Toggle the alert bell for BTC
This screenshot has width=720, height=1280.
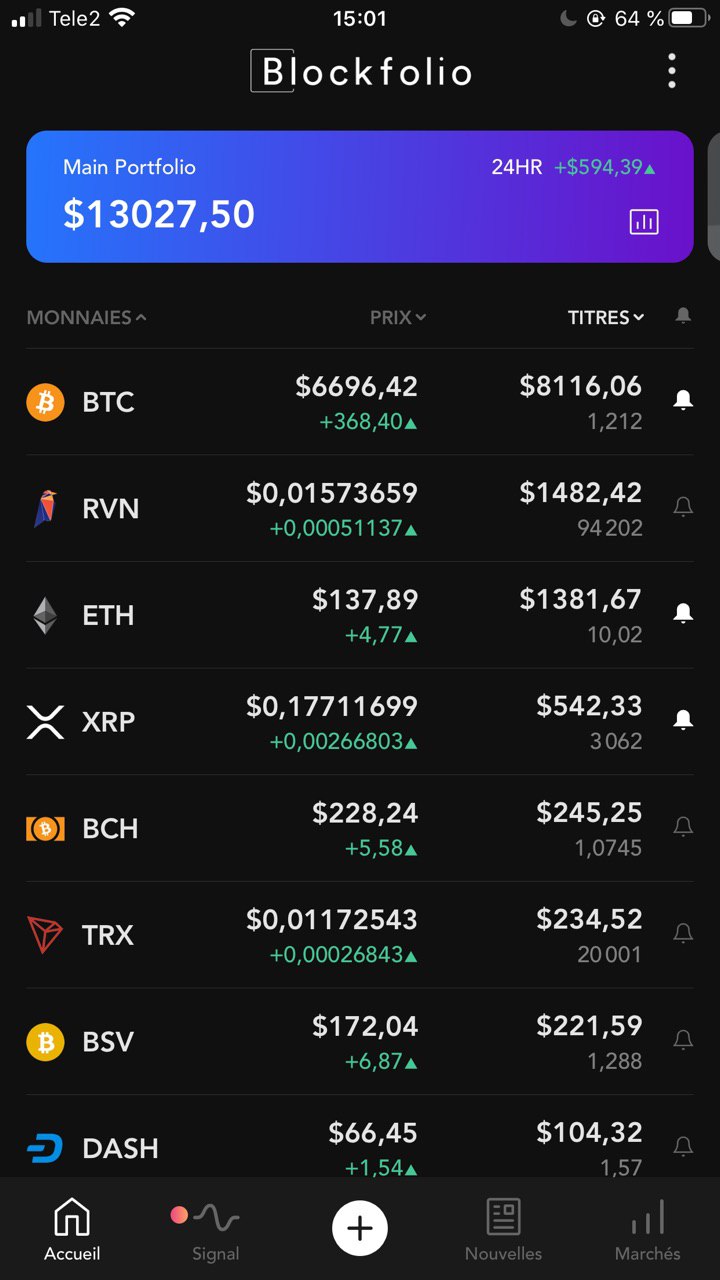click(x=683, y=401)
